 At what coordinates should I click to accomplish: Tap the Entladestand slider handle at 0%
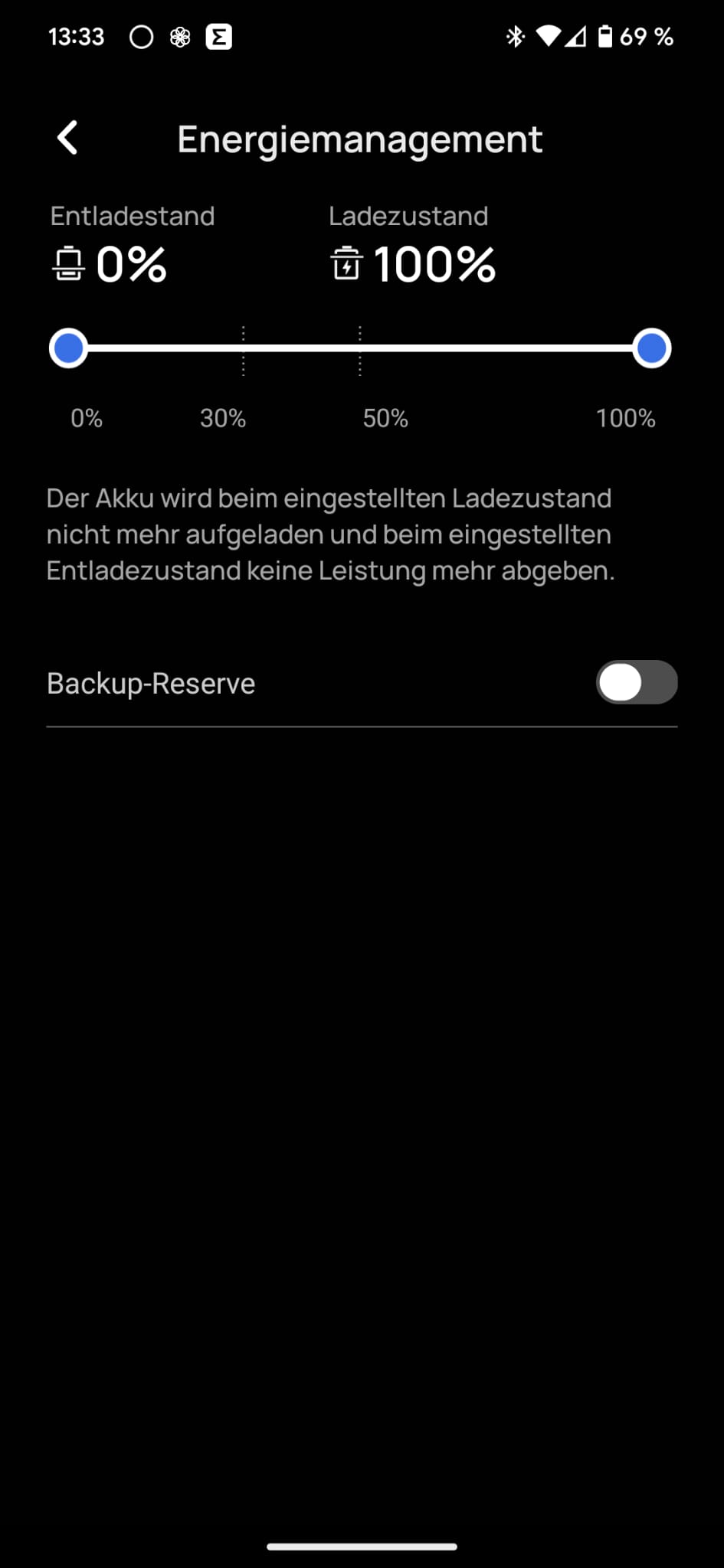(69, 348)
